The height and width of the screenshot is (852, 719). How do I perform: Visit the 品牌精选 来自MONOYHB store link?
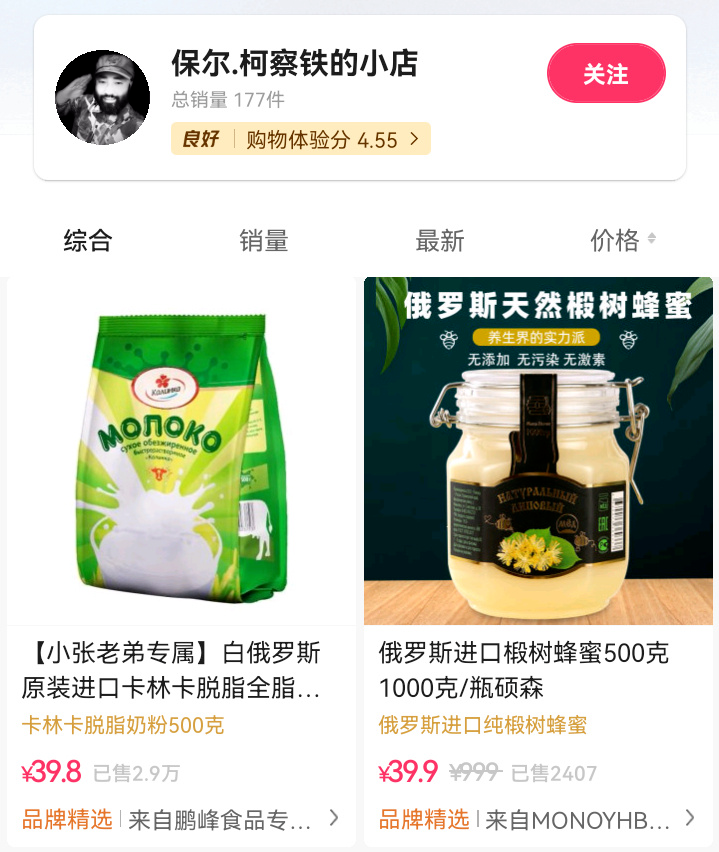click(538, 820)
